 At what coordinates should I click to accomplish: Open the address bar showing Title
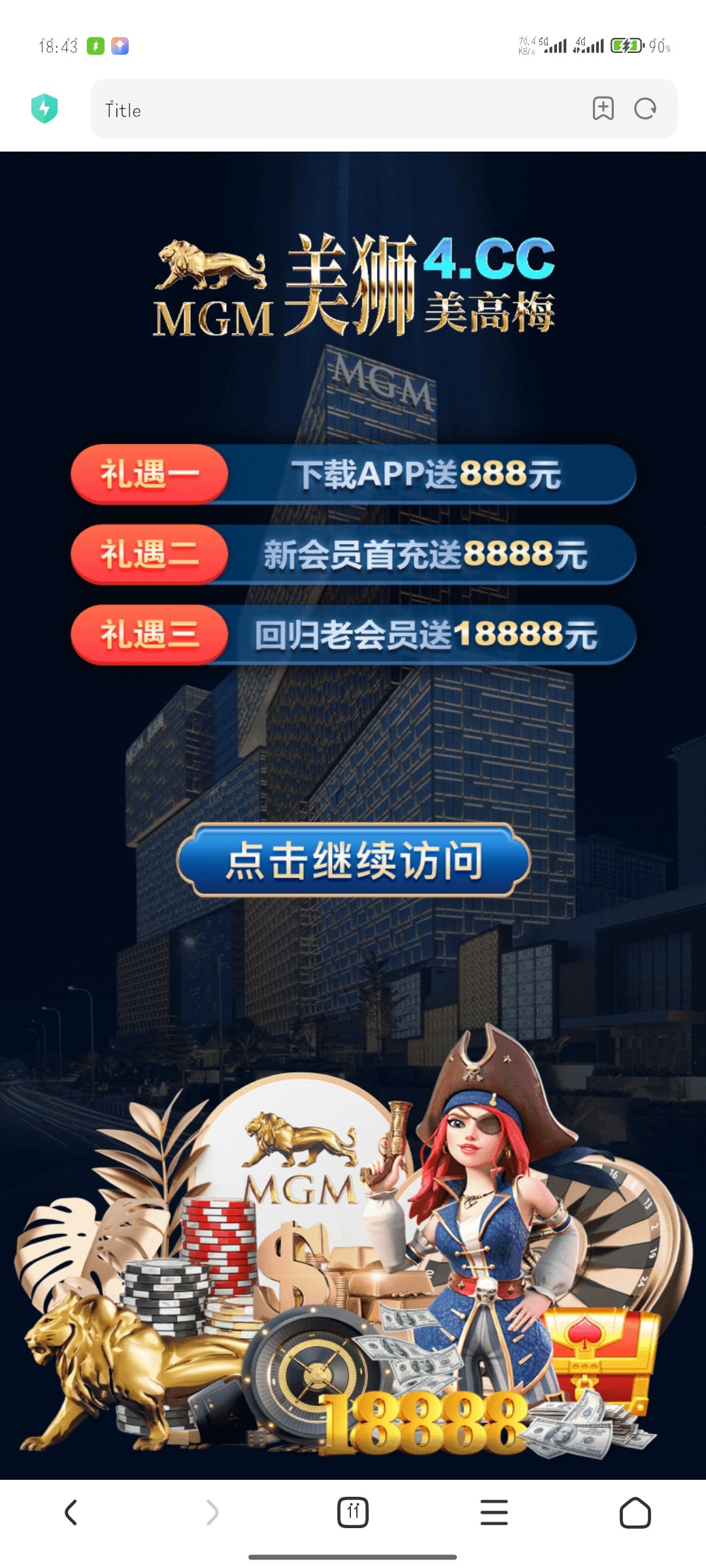coord(327,109)
